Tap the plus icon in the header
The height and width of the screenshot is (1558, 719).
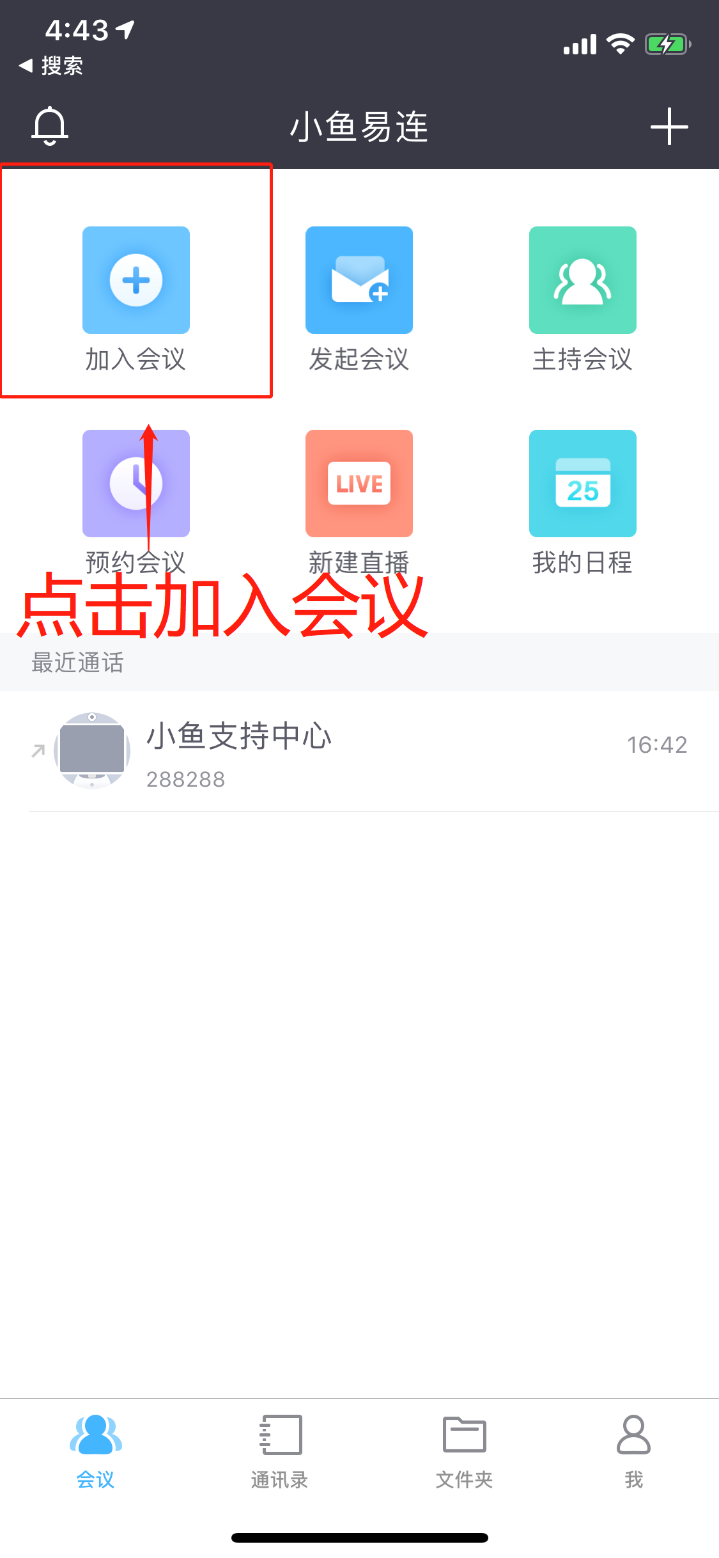[x=669, y=127]
